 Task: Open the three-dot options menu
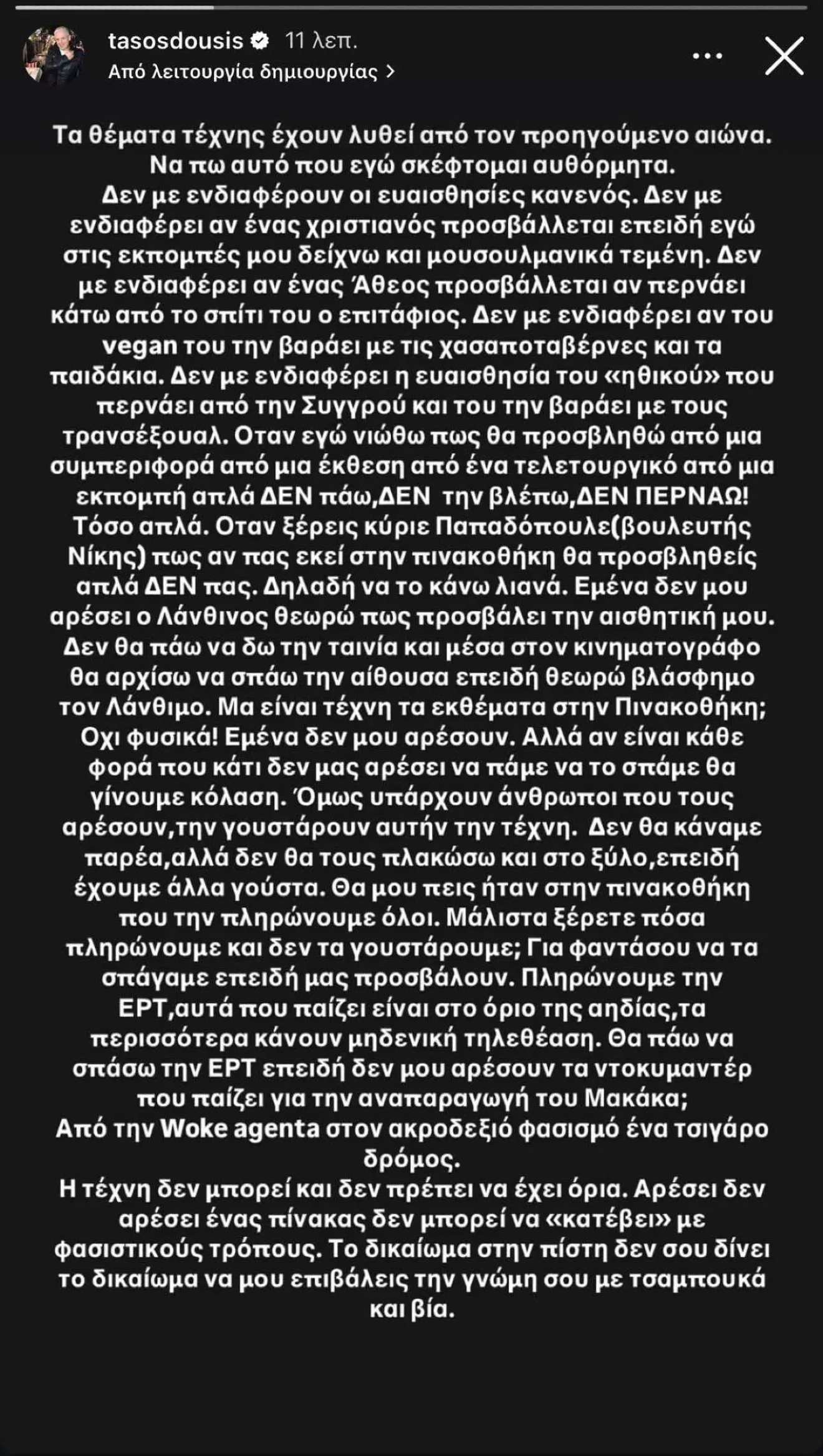[x=707, y=56]
